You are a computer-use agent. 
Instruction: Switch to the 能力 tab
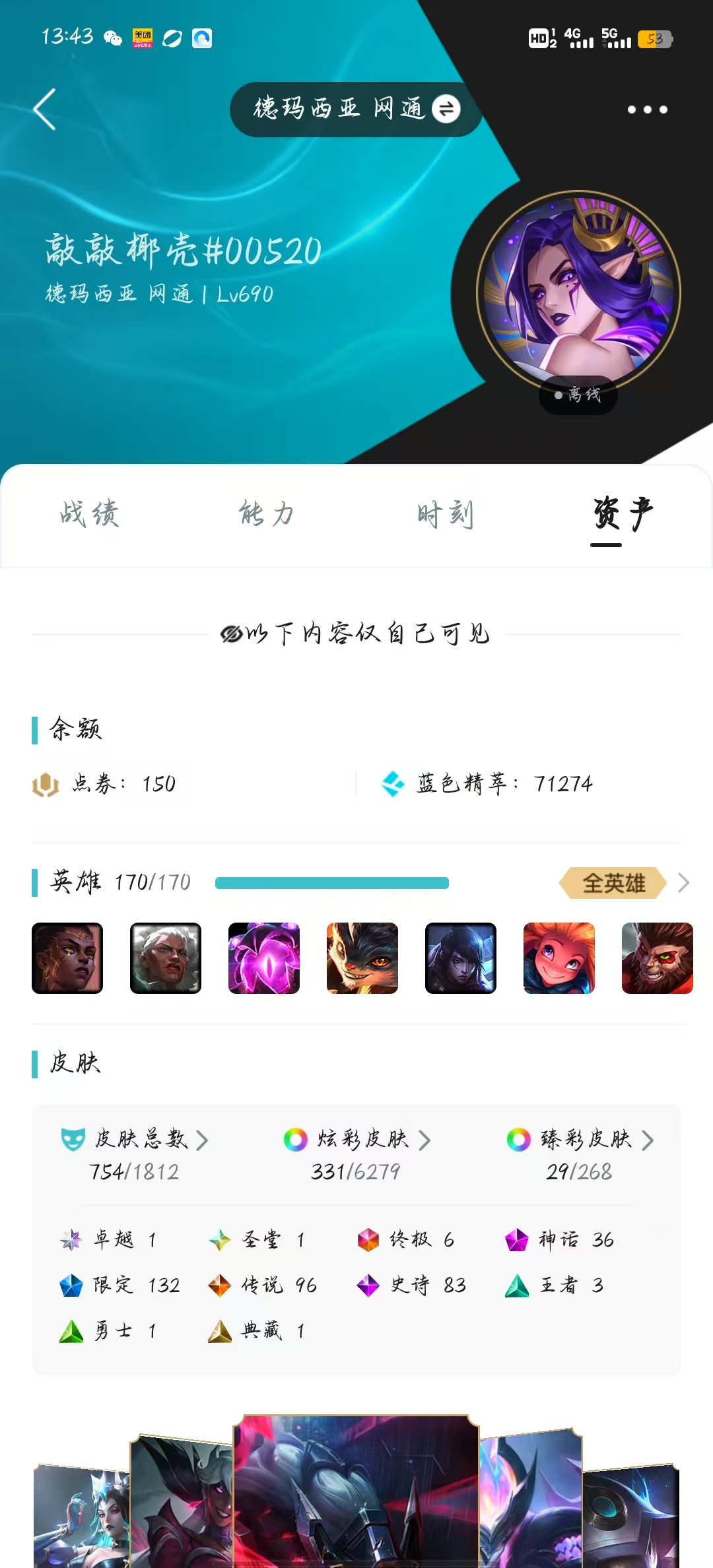click(x=267, y=515)
